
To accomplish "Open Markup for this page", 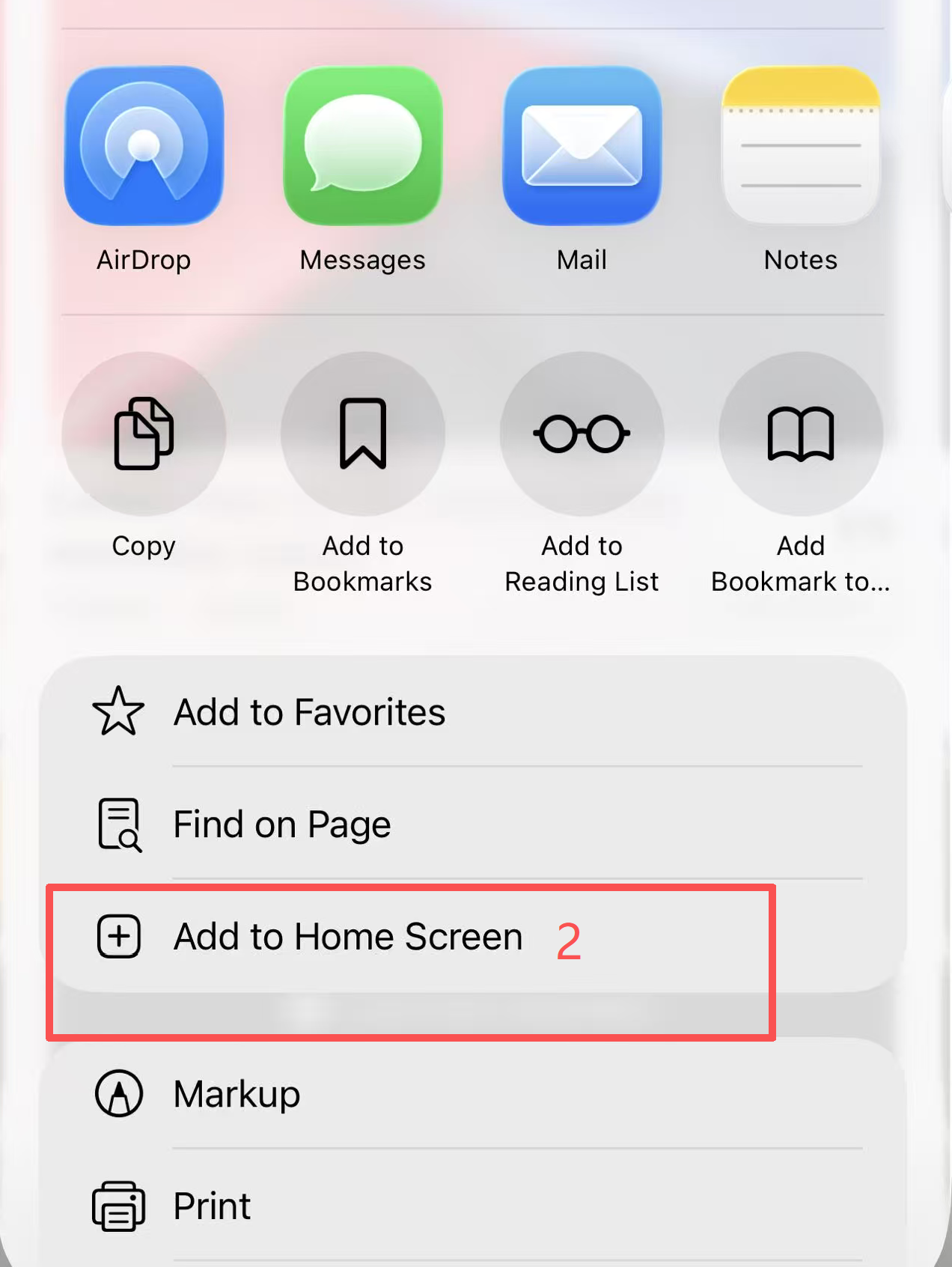I will click(x=237, y=1094).
